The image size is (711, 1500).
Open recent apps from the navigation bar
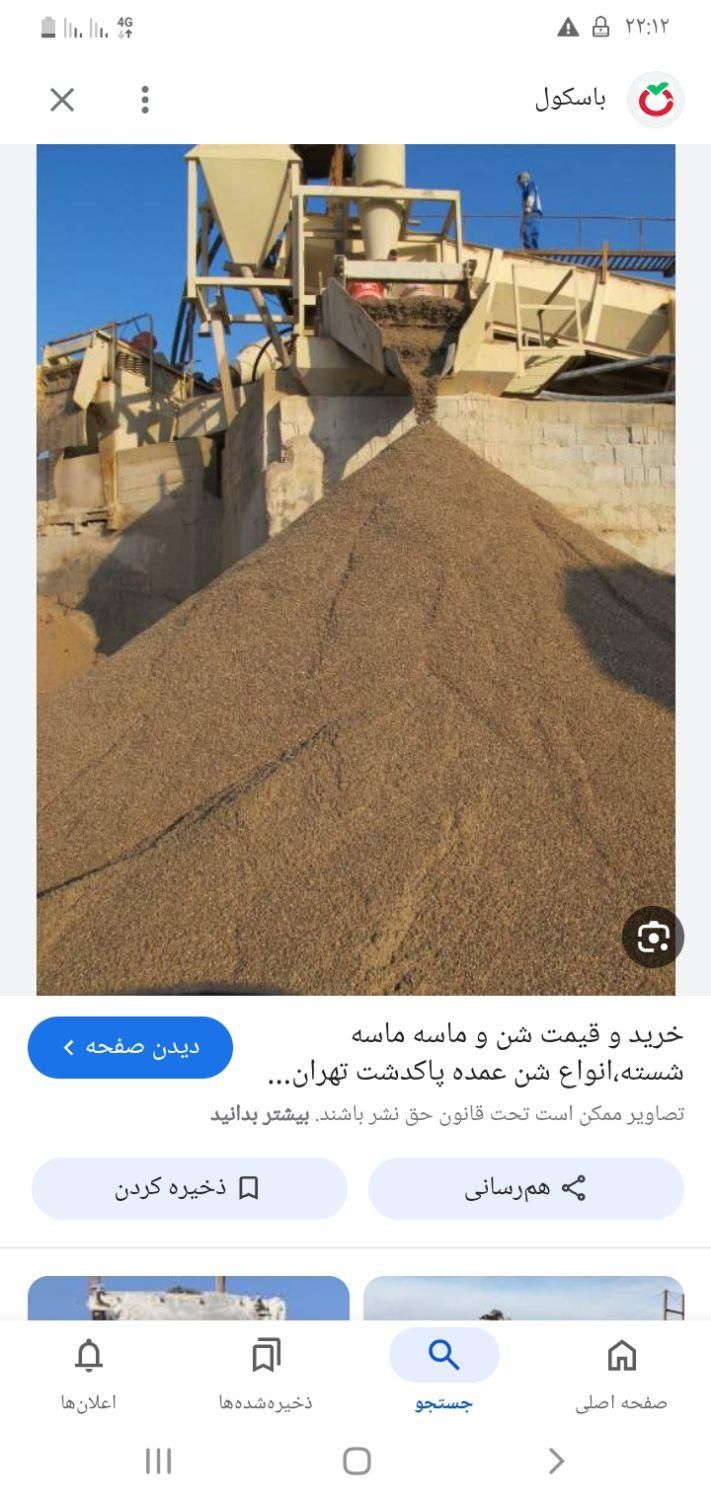pos(158,1461)
